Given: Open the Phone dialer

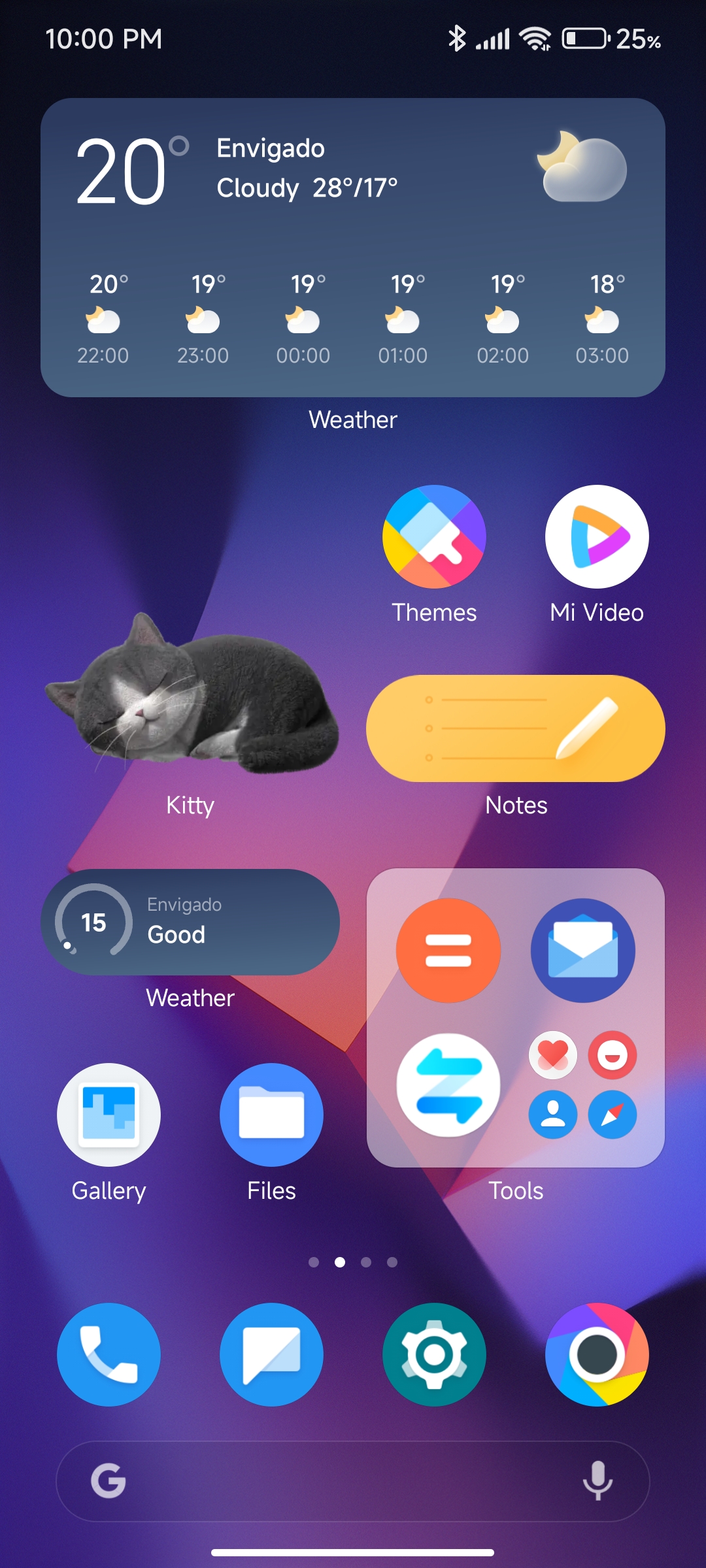Looking at the screenshot, I should [109, 1354].
